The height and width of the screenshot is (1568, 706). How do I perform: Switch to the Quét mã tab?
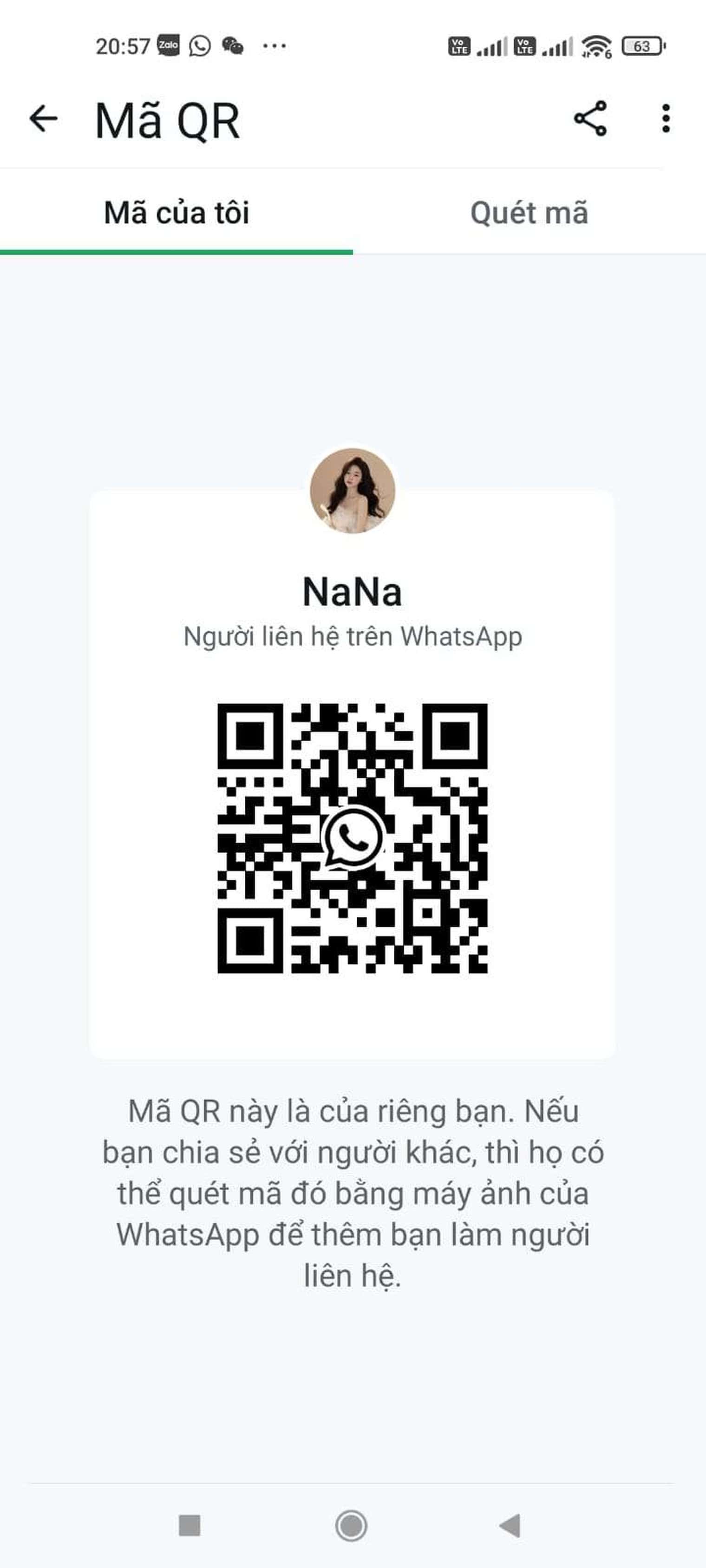coord(529,213)
